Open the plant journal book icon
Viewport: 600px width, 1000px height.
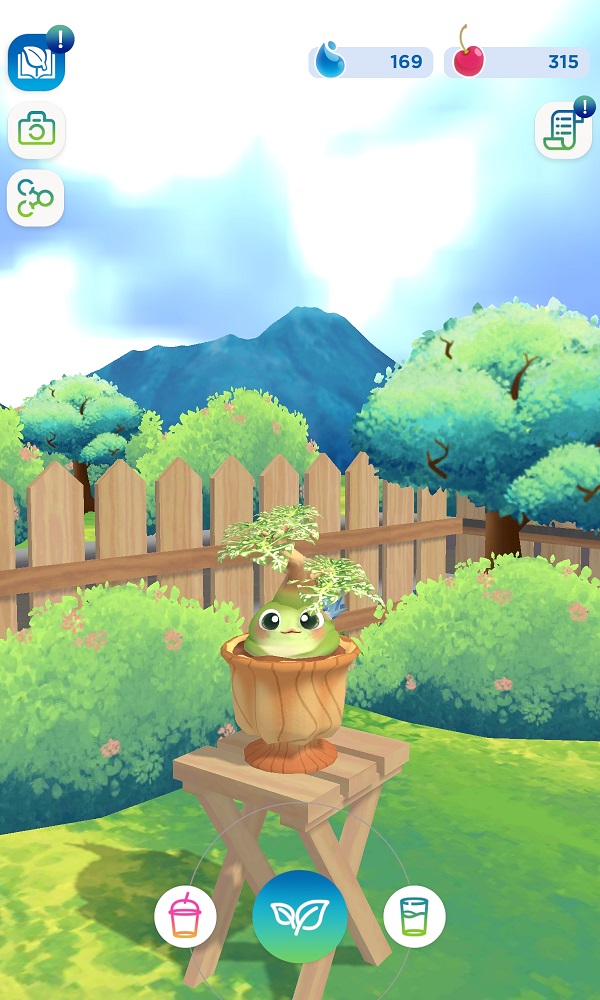36,62
